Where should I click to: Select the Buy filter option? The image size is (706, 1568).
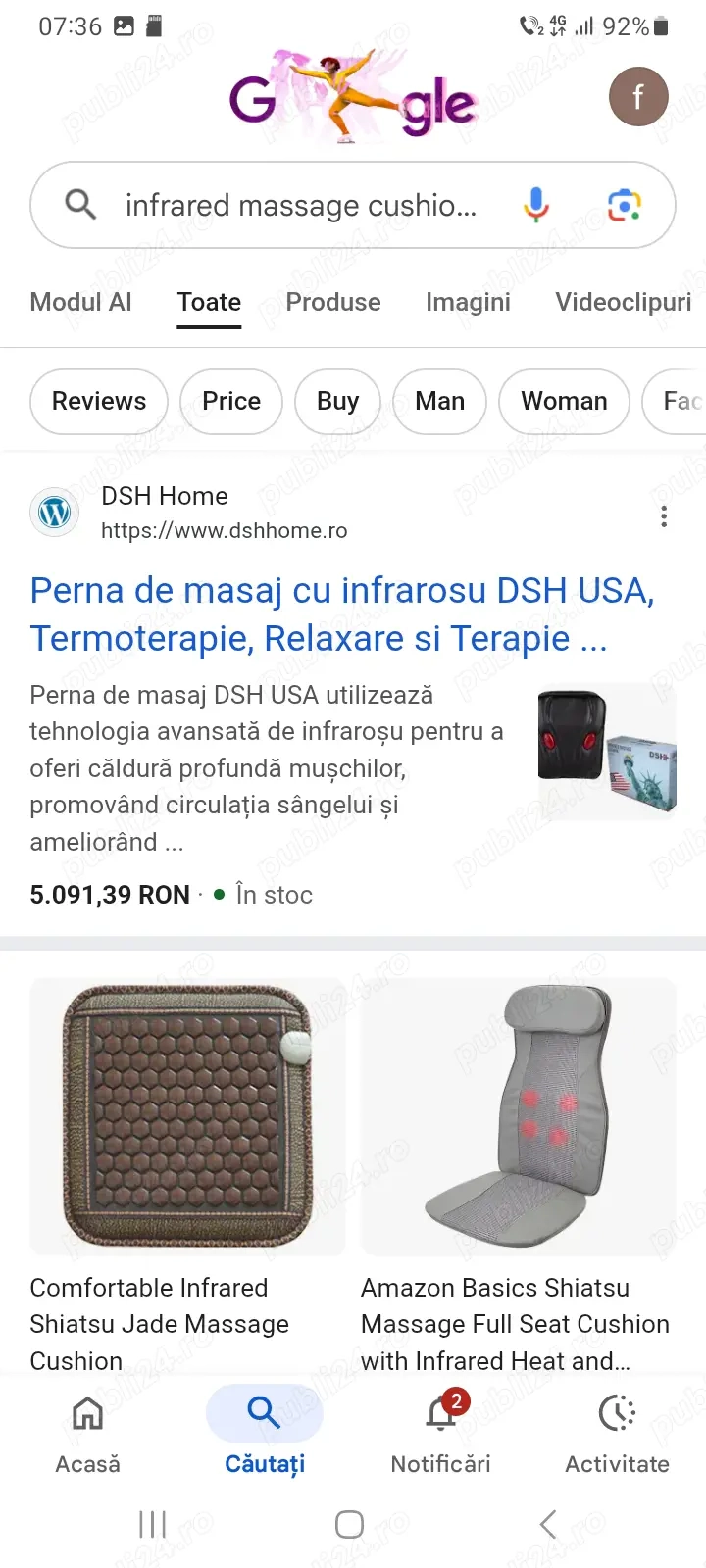[x=337, y=401]
